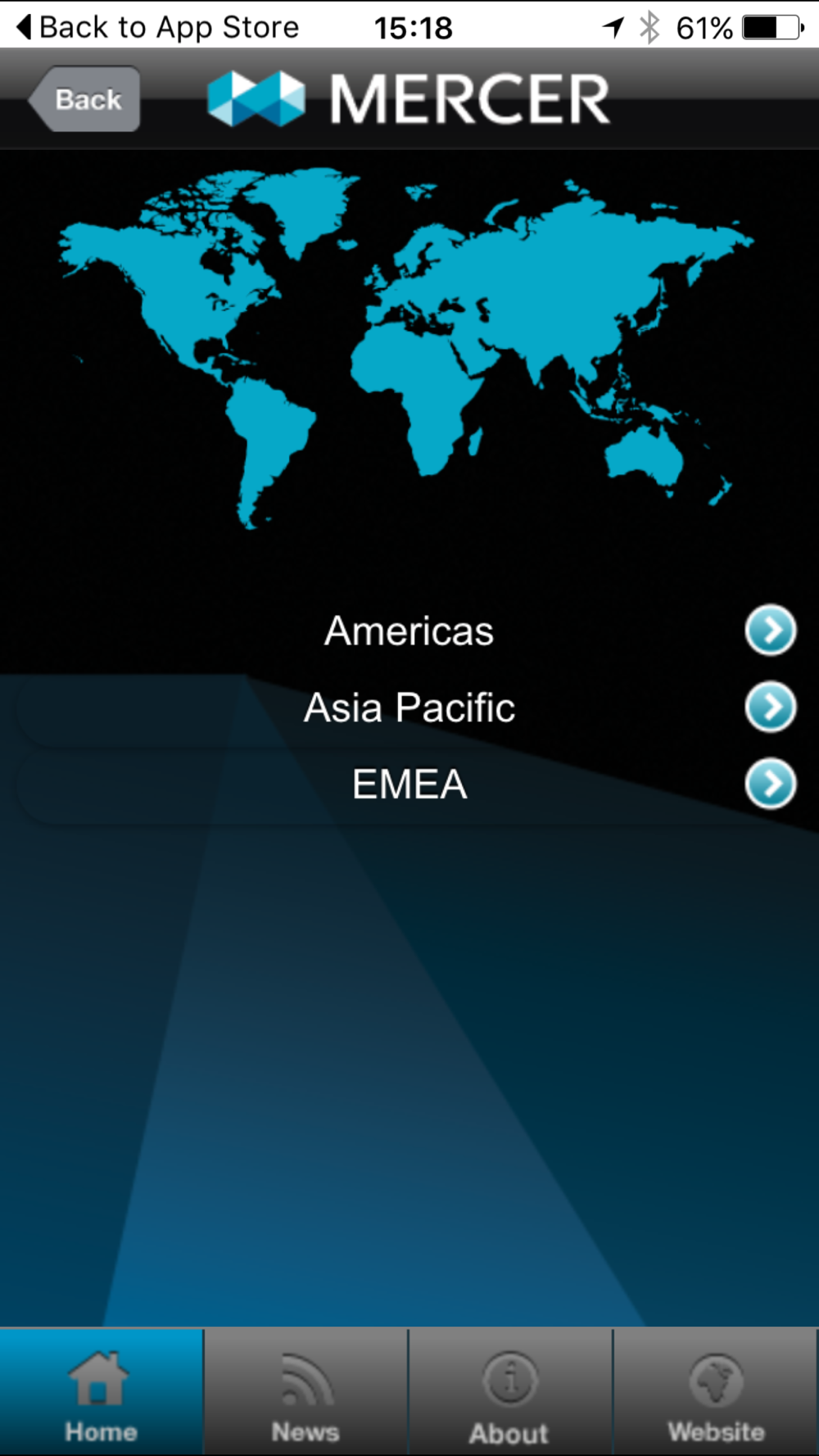Go to the Website tab
The image size is (819, 1456).
coord(716,1391)
